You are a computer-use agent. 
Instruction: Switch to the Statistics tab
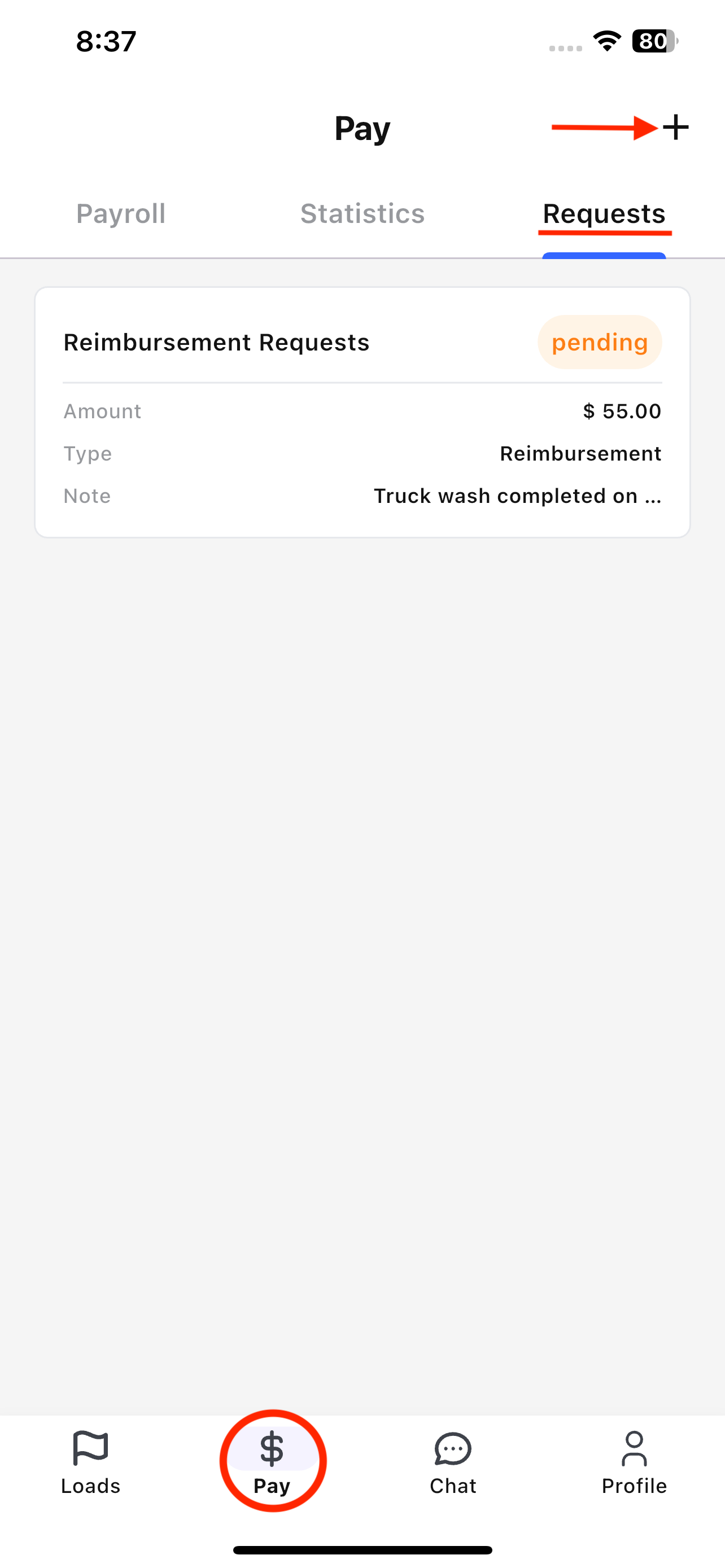(x=362, y=214)
